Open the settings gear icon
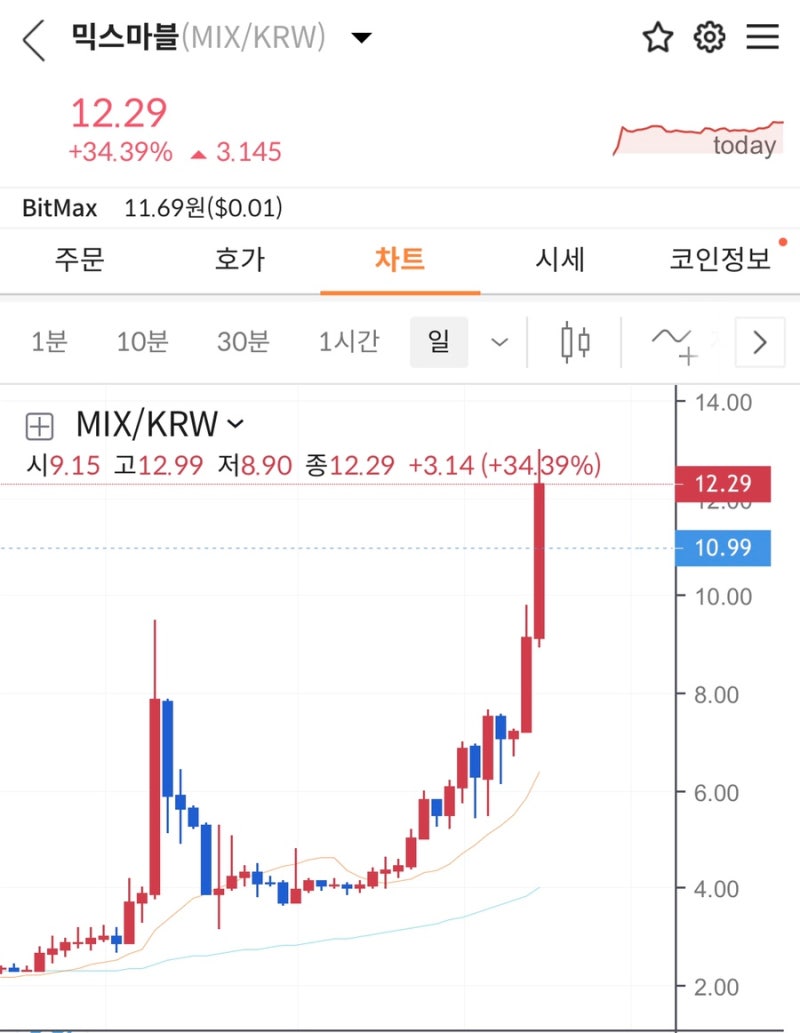Image resolution: width=800 pixels, height=1033 pixels. 709,37
